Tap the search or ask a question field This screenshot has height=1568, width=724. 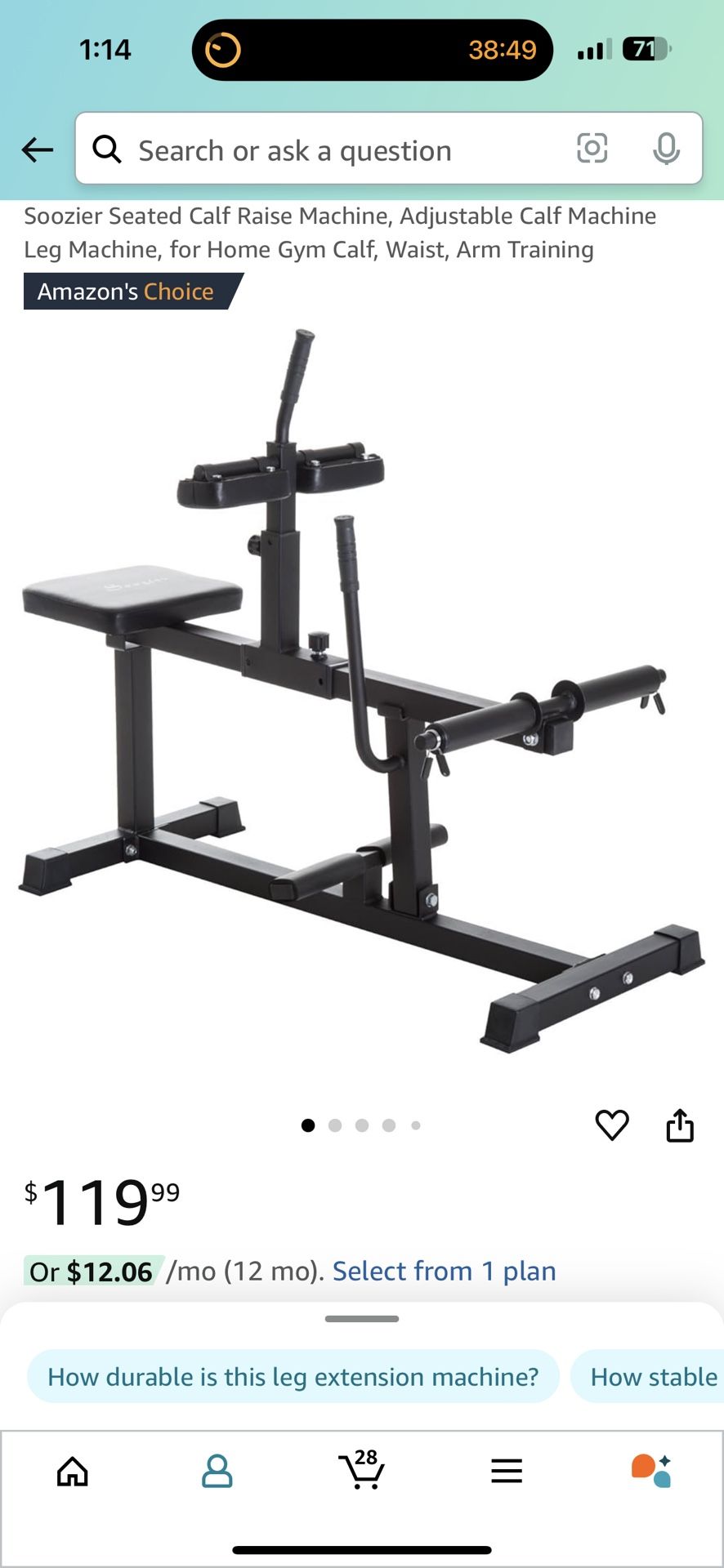(x=327, y=150)
